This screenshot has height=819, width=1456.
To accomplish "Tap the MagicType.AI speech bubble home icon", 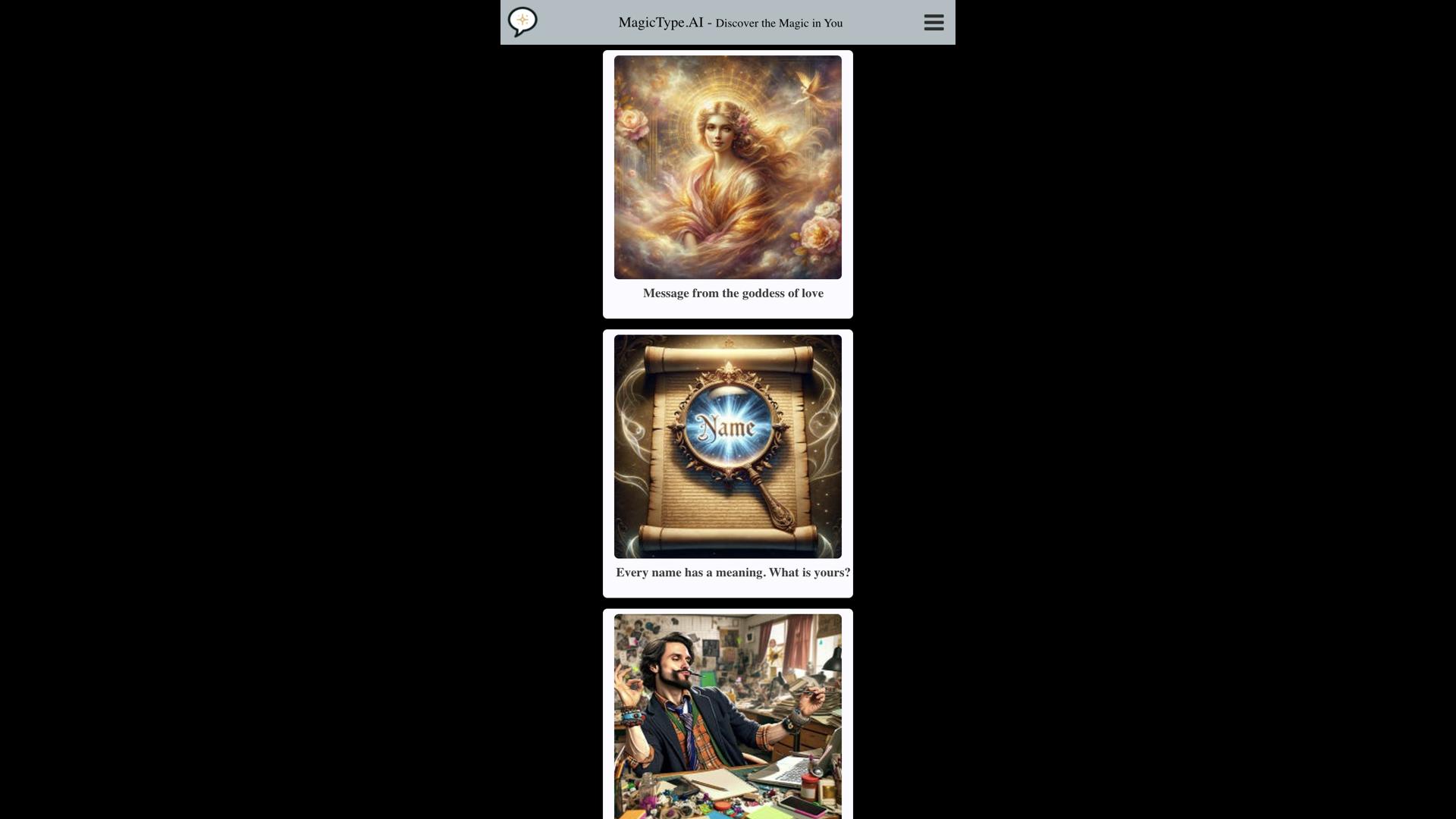I will 522,22.
